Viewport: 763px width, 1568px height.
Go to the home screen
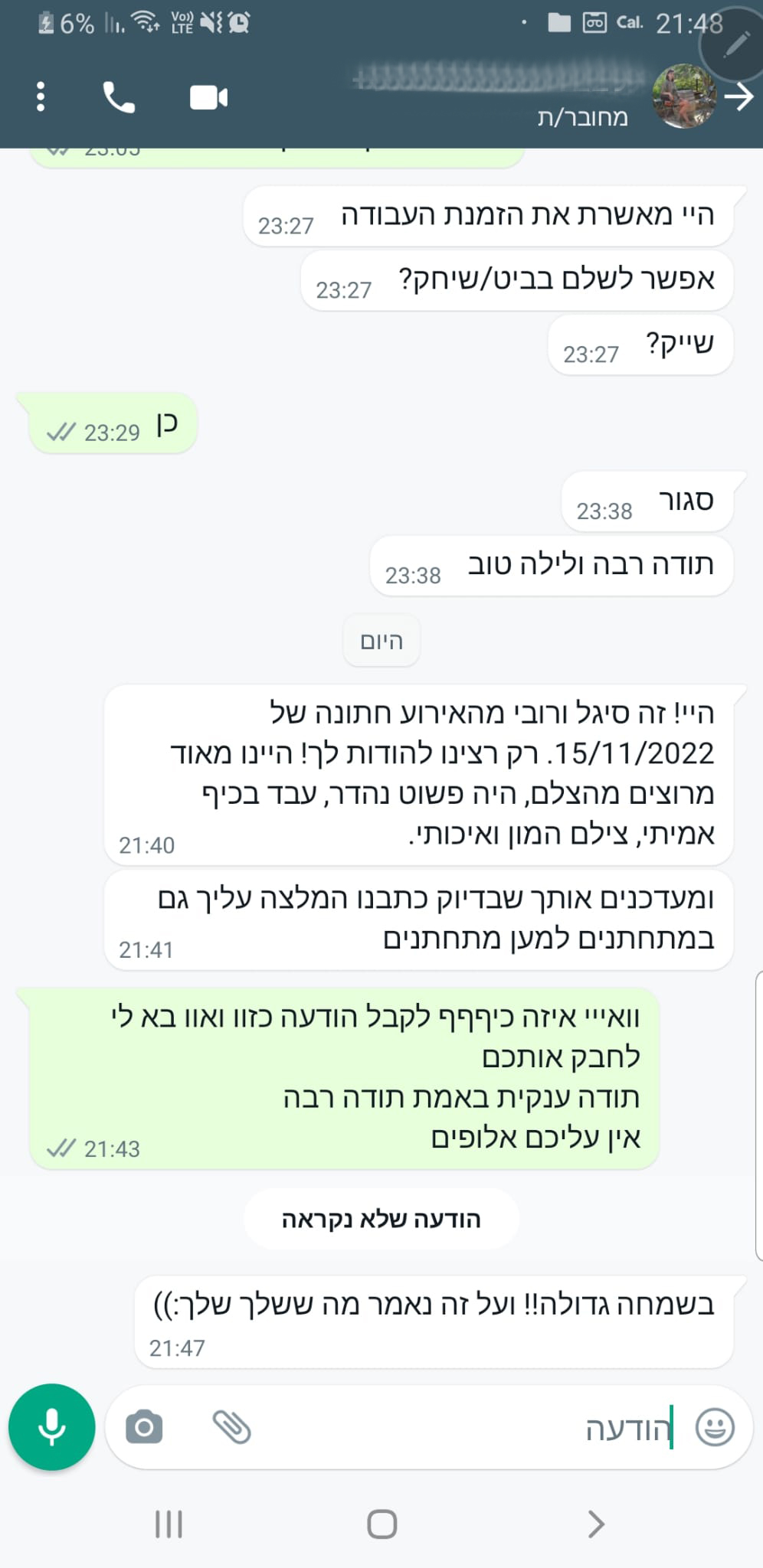(381, 1524)
